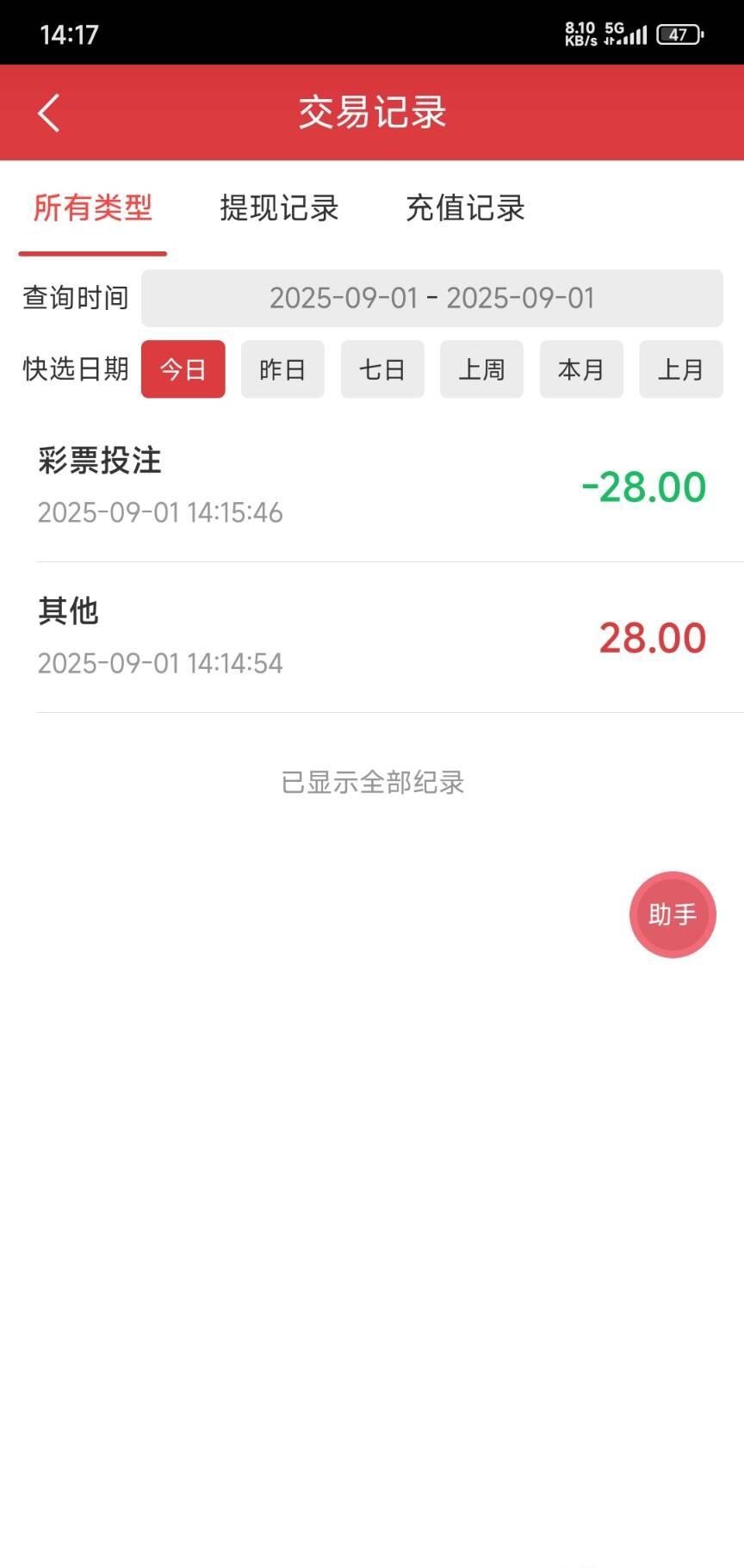744x1568 pixels.
Task: Tap the floating 助手 button
Action: pos(673,914)
